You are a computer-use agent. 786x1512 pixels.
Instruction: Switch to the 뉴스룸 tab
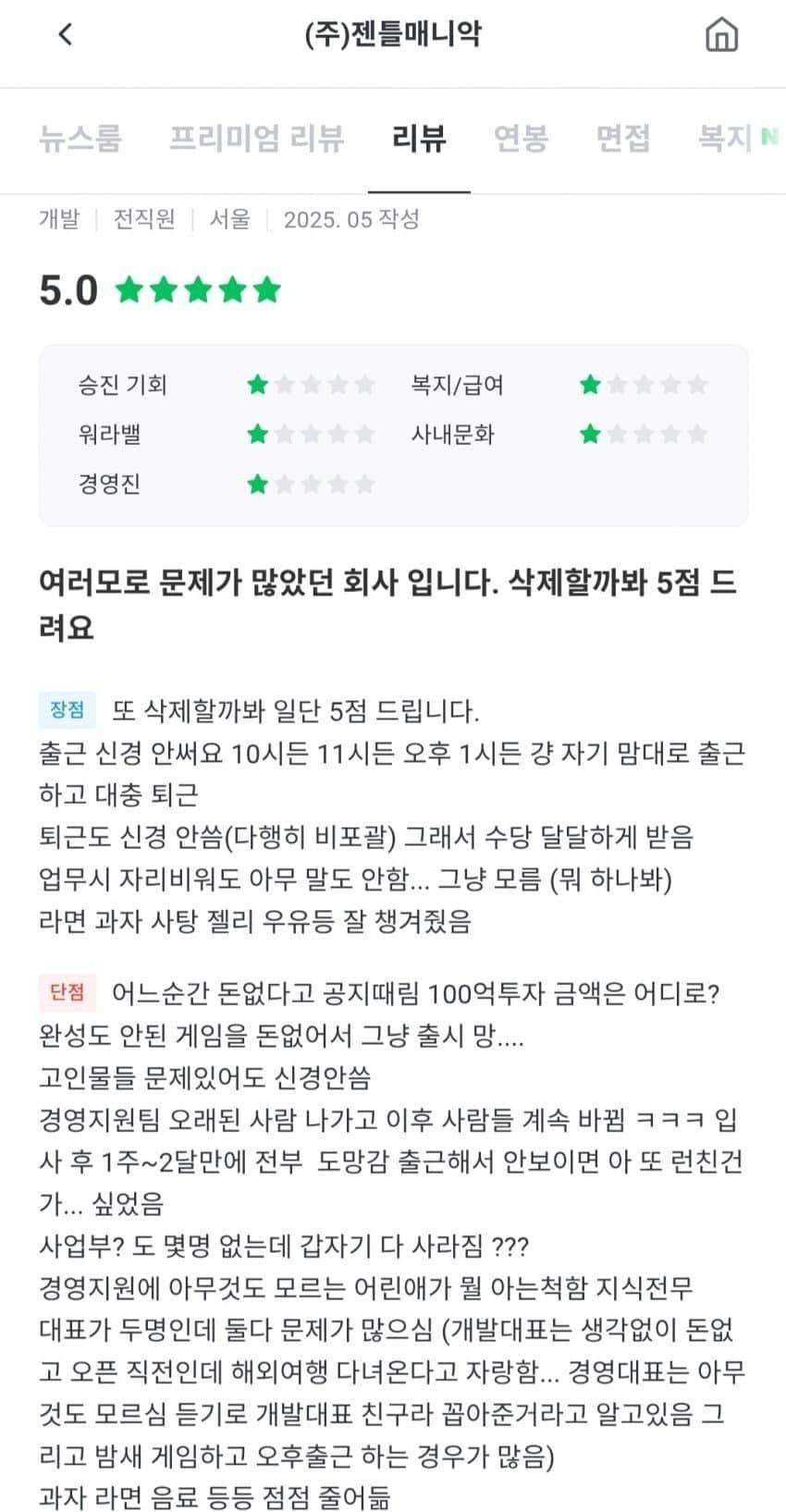pos(80,139)
